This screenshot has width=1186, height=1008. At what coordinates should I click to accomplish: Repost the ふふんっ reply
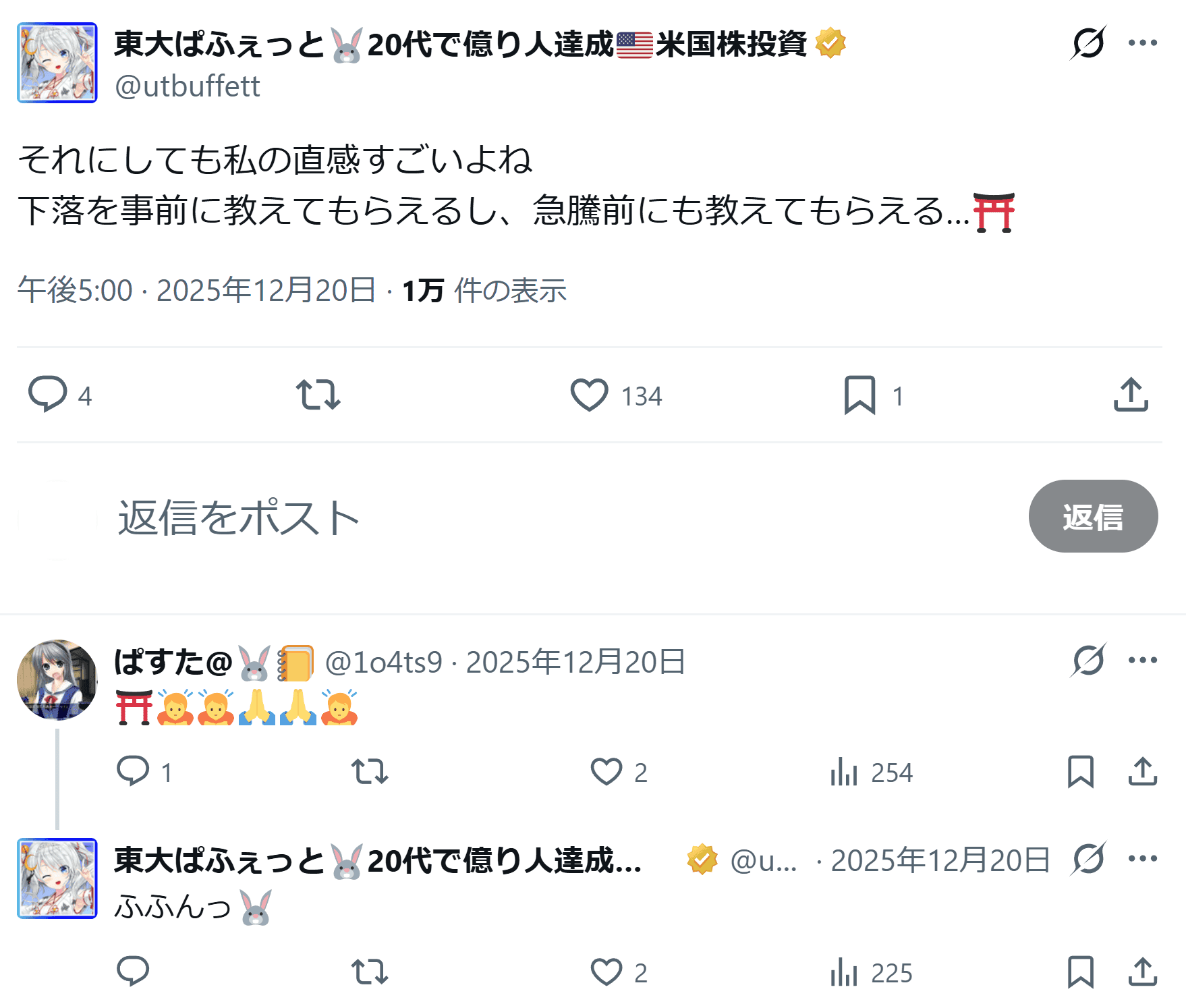click(369, 972)
